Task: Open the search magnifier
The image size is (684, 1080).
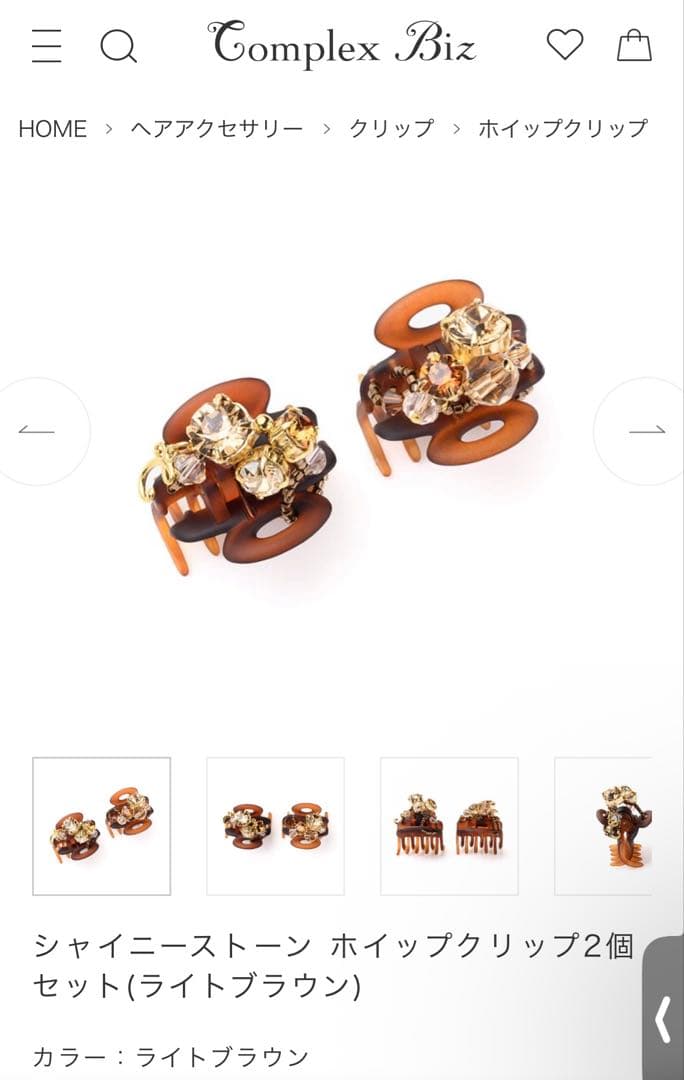Action: (118, 46)
